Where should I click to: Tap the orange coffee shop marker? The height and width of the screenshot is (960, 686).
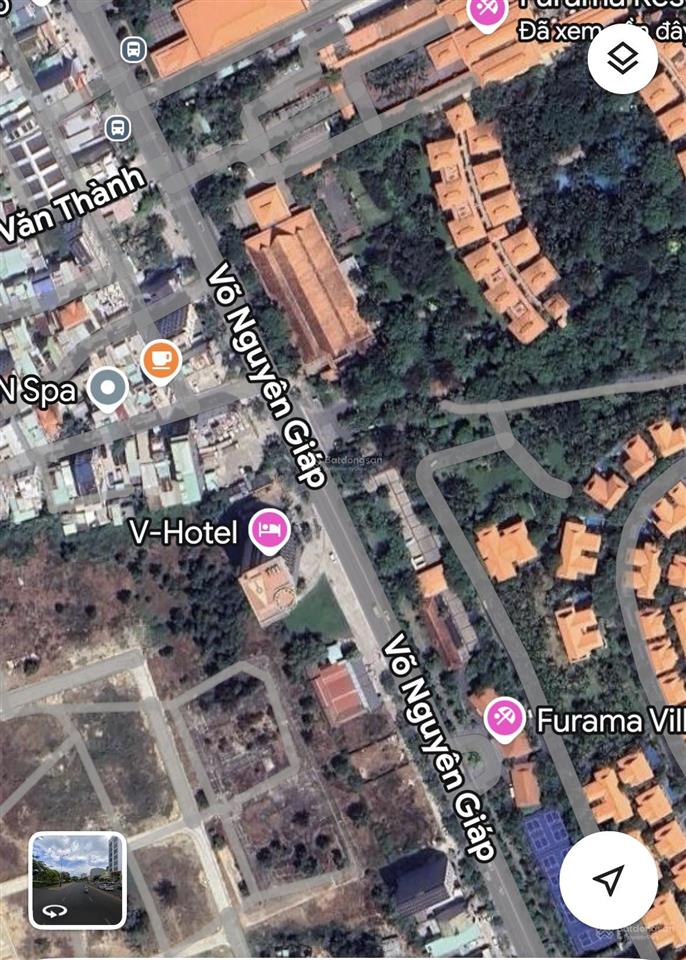(x=160, y=360)
